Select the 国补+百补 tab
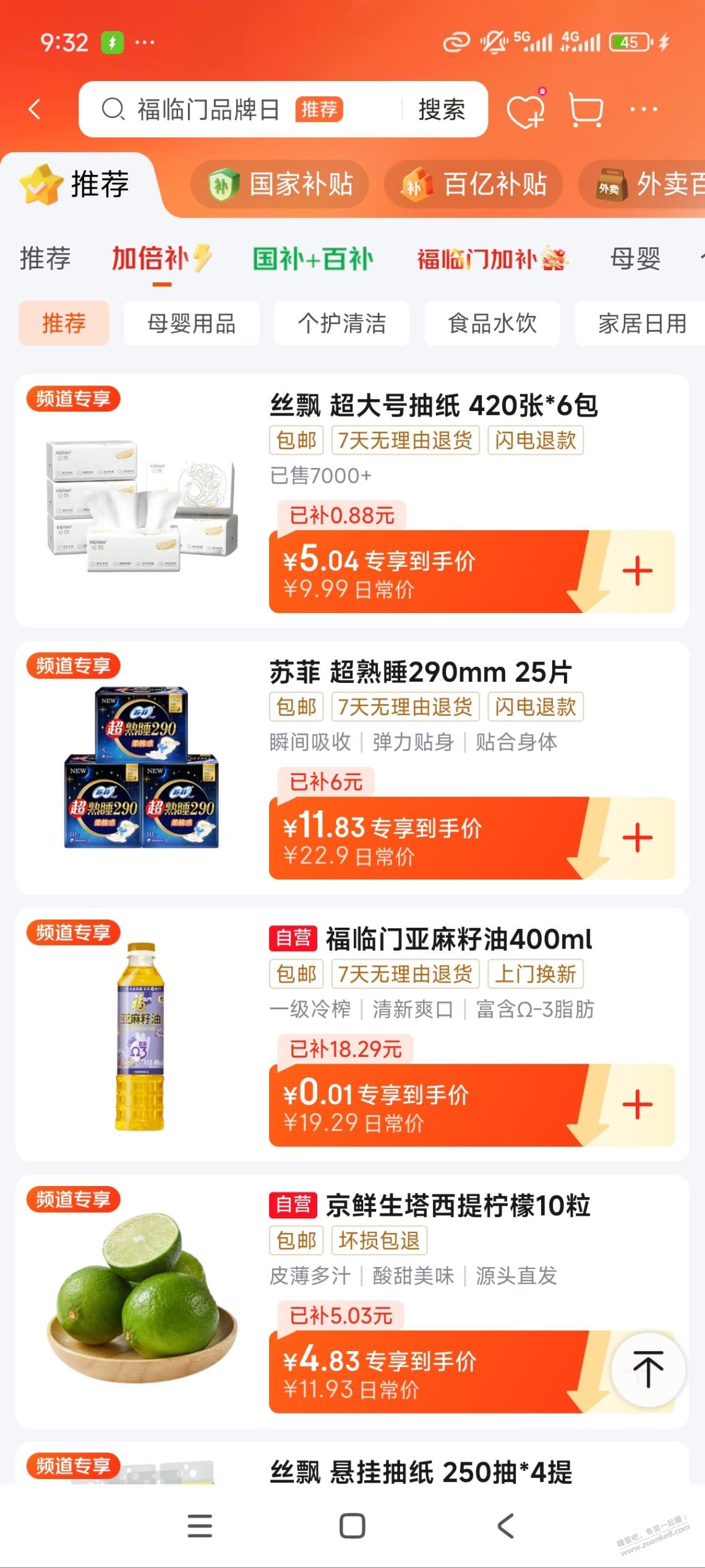Screen dimensions: 705x1568 312,259
